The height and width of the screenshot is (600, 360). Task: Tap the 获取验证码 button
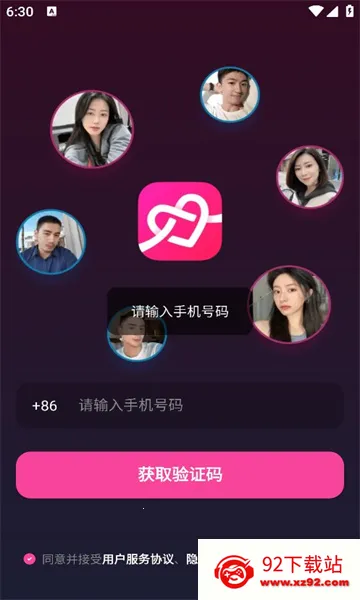pyautogui.click(x=180, y=475)
